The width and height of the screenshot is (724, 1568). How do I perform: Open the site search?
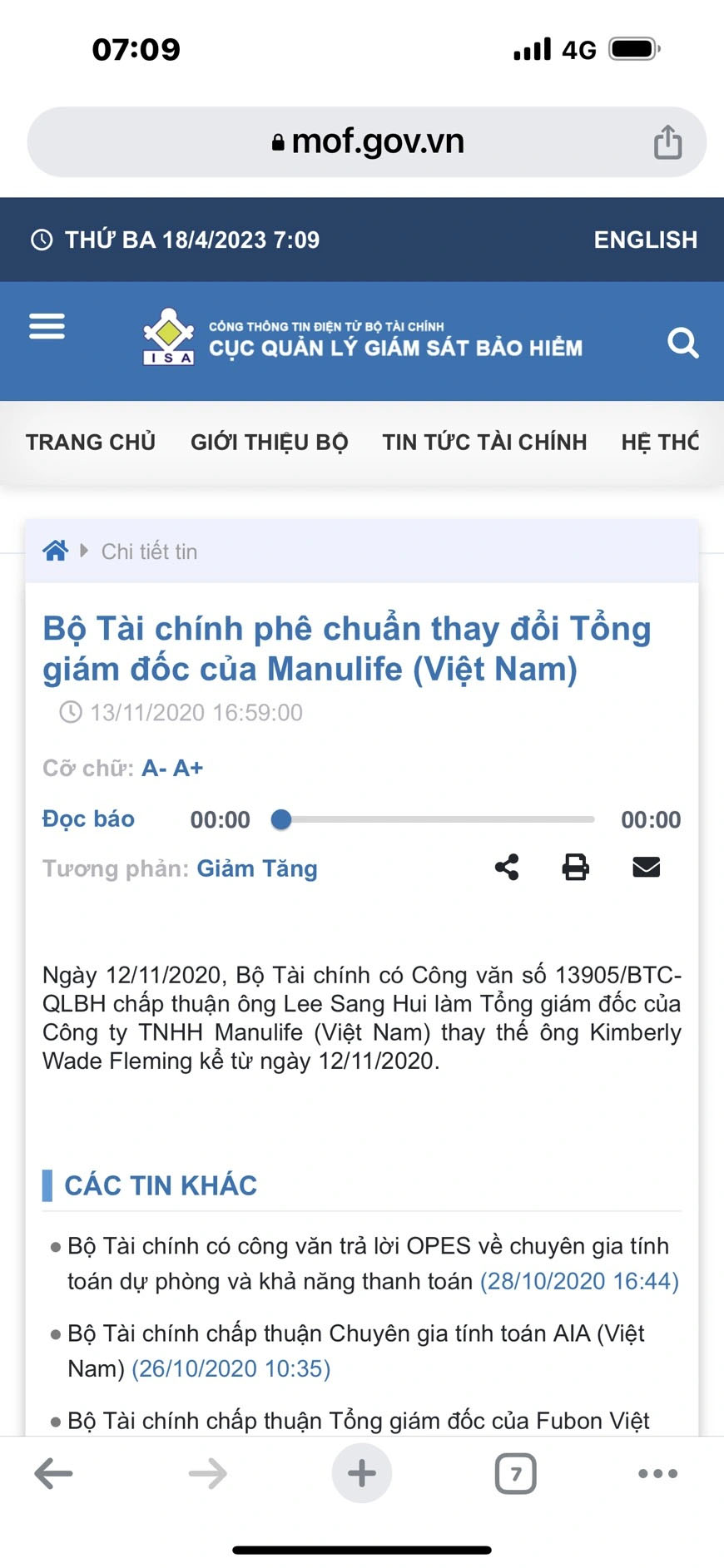(682, 343)
